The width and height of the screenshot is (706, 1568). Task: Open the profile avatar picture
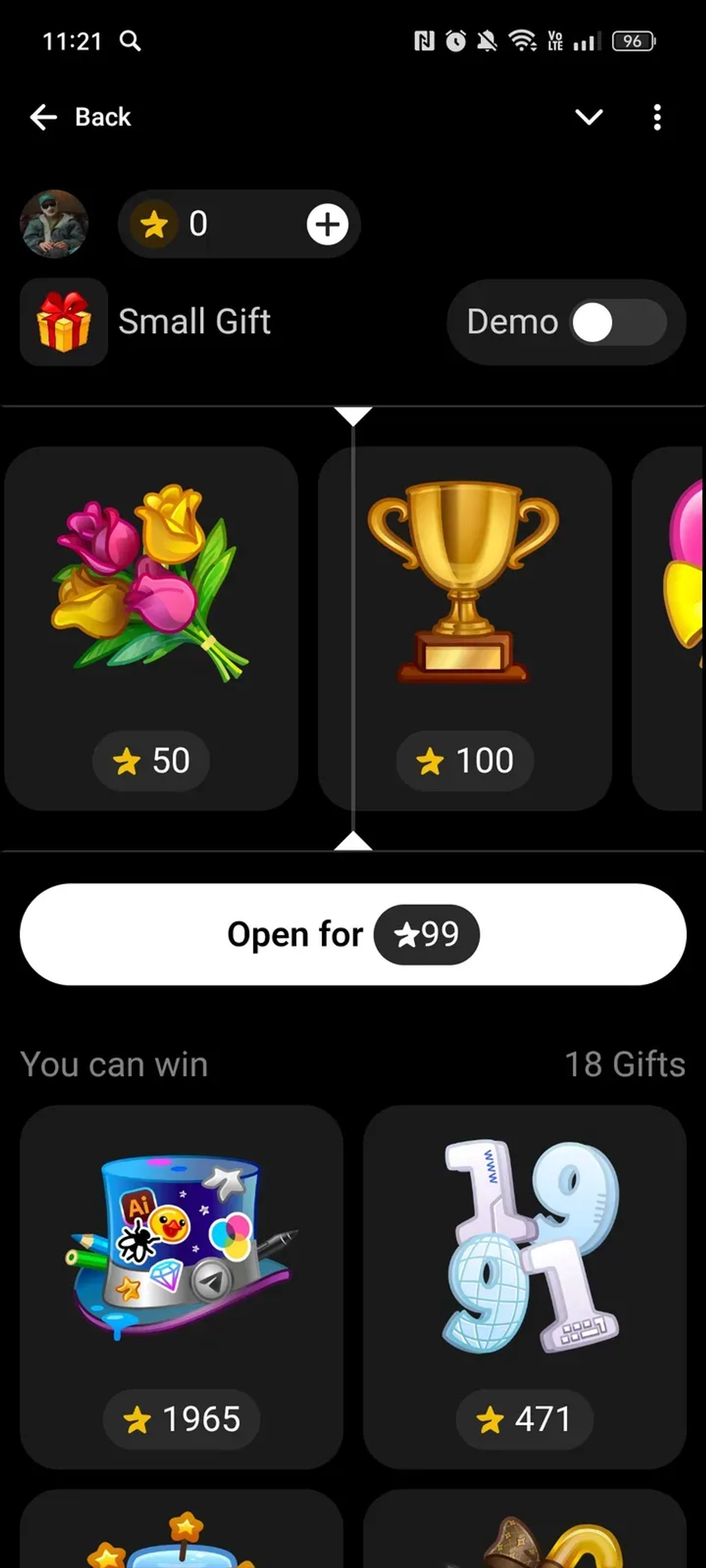coord(54,224)
